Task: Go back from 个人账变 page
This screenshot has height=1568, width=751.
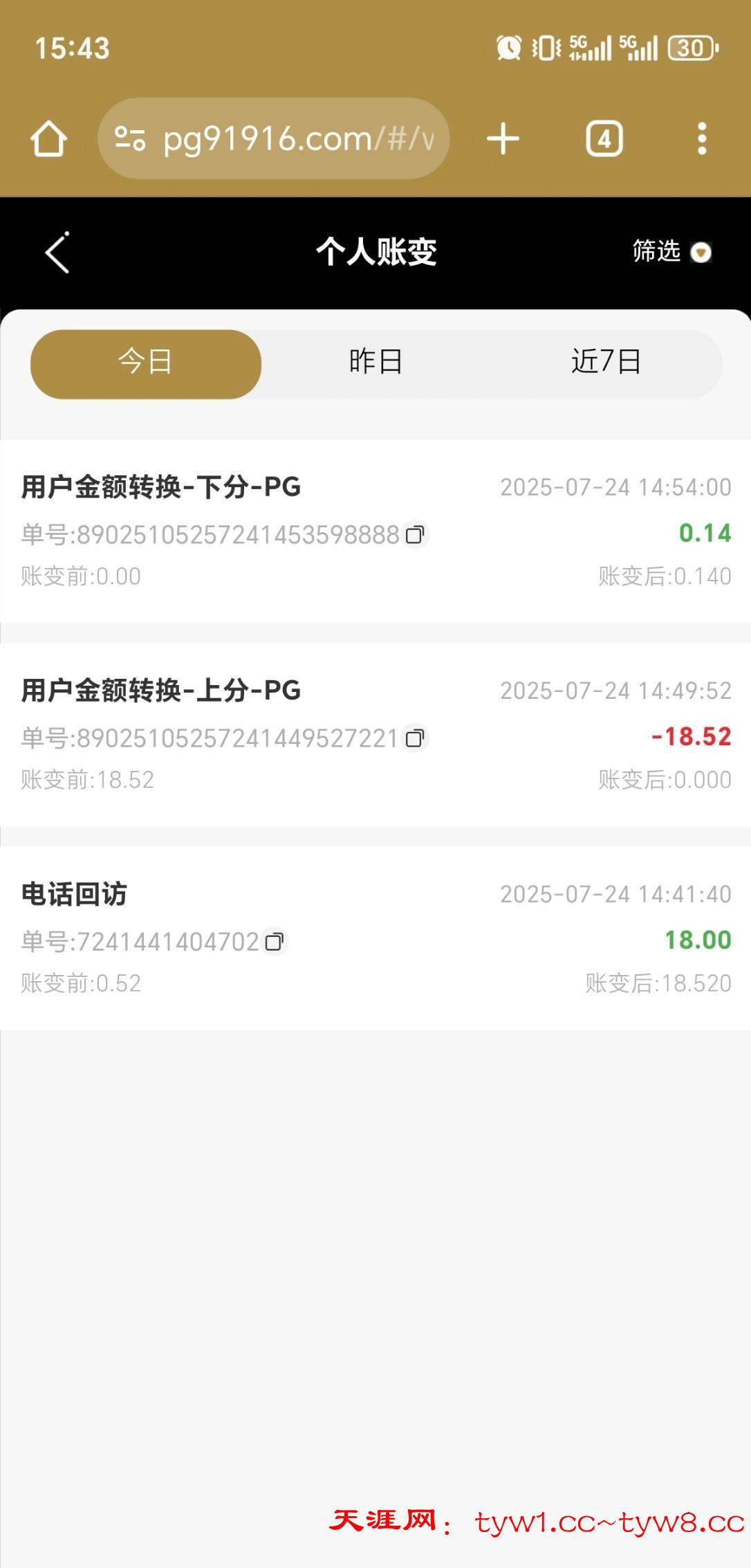Action: tap(57, 253)
